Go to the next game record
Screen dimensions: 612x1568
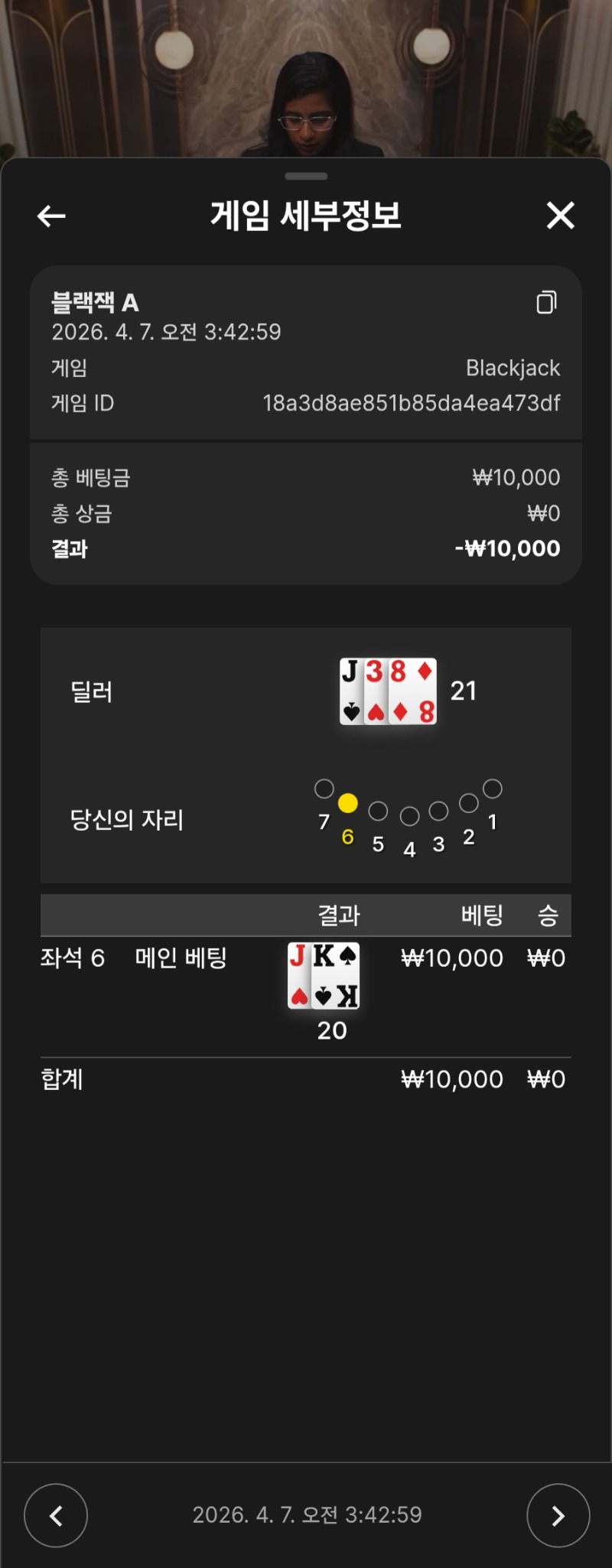tap(558, 1515)
